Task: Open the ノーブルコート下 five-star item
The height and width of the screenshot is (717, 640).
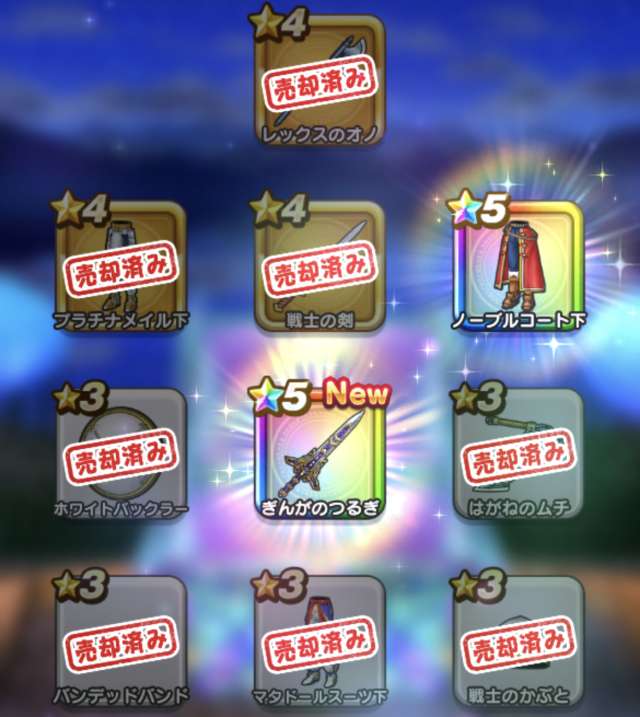Action: pos(517,267)
